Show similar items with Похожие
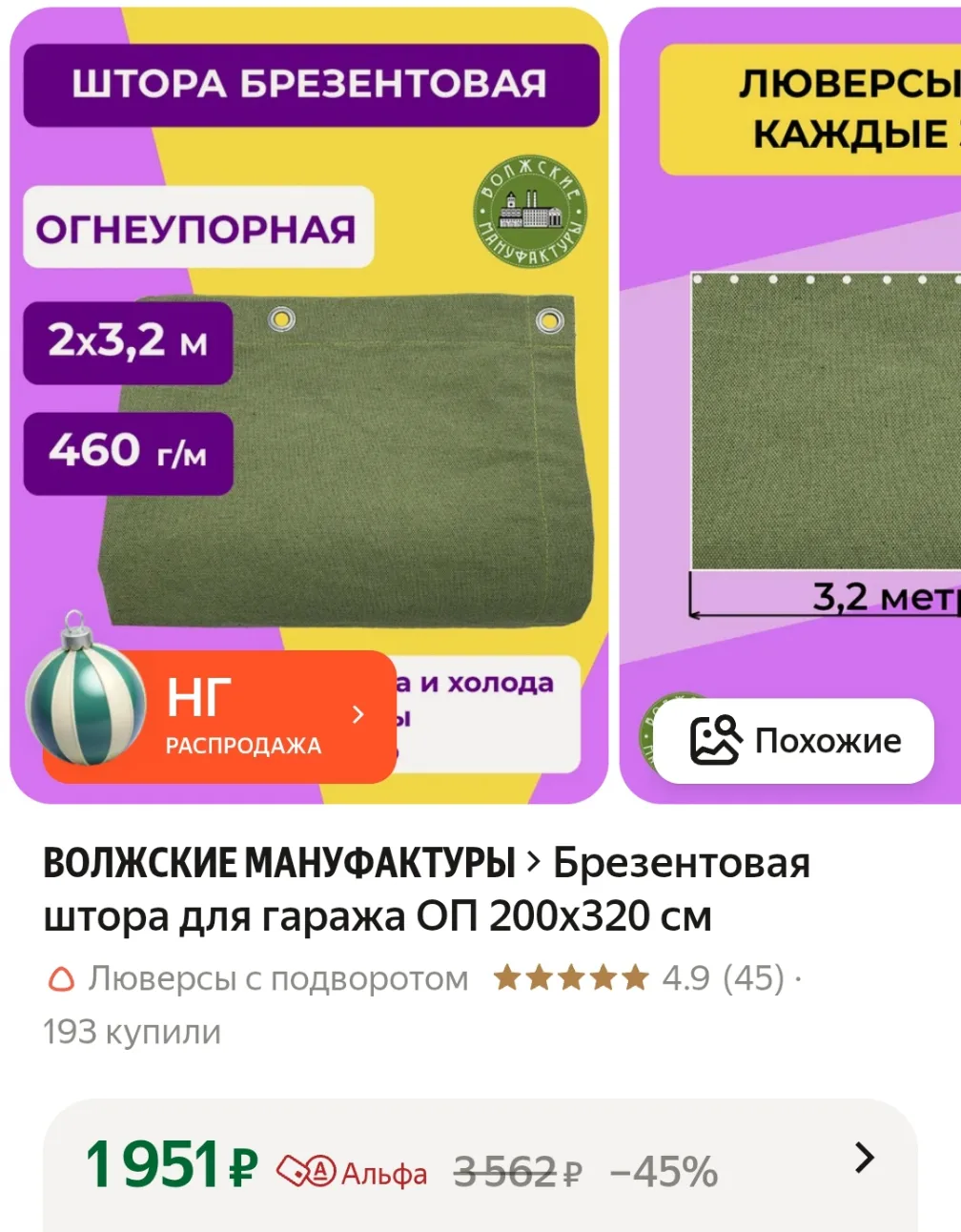Screen dimensions: 961x1232 coord(794,741)
